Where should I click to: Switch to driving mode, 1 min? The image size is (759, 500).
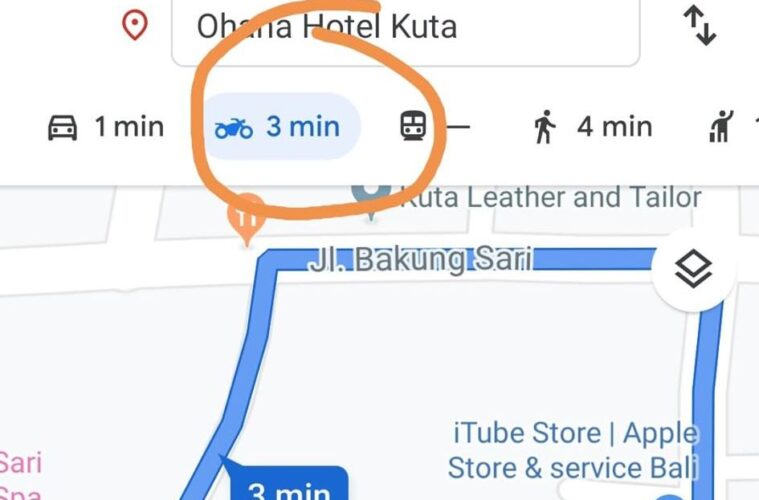point(105,127)
